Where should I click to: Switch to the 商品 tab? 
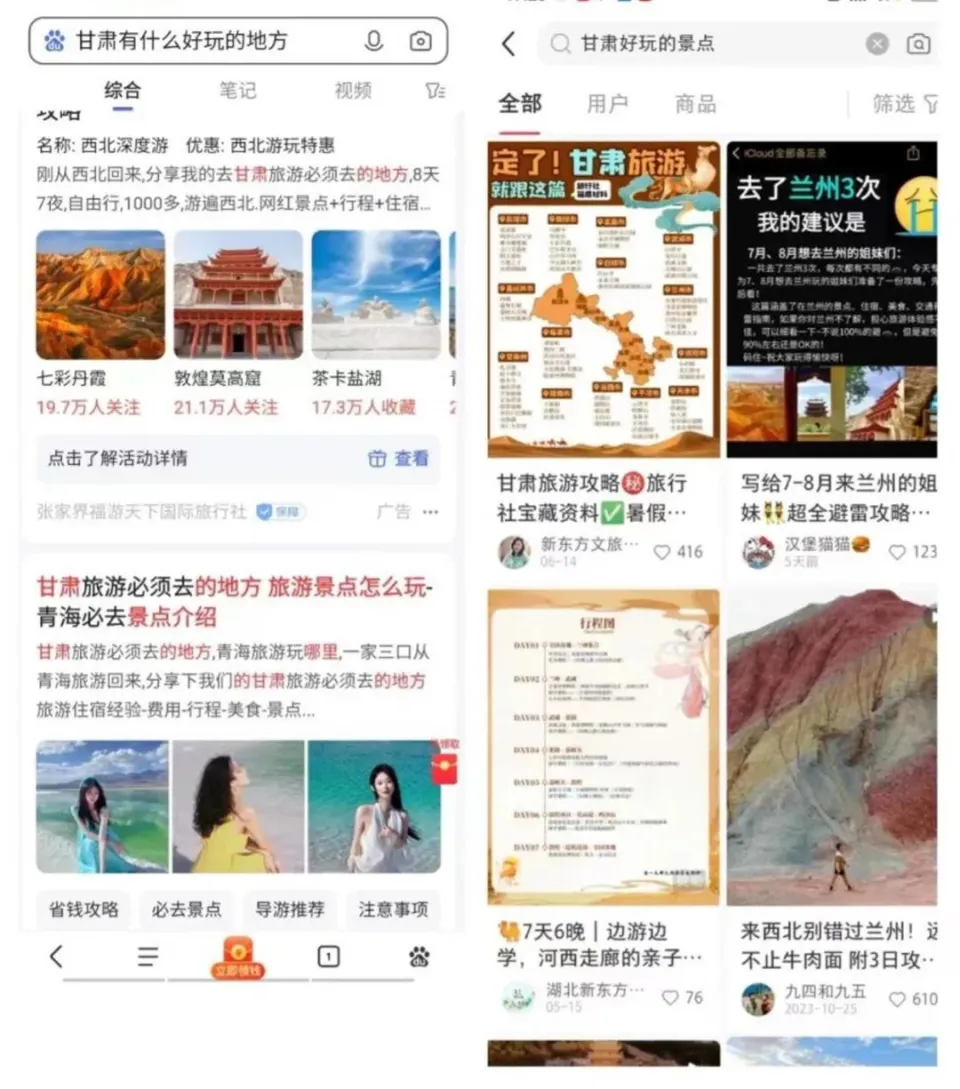pyautogui.click(x=695, y=104)
